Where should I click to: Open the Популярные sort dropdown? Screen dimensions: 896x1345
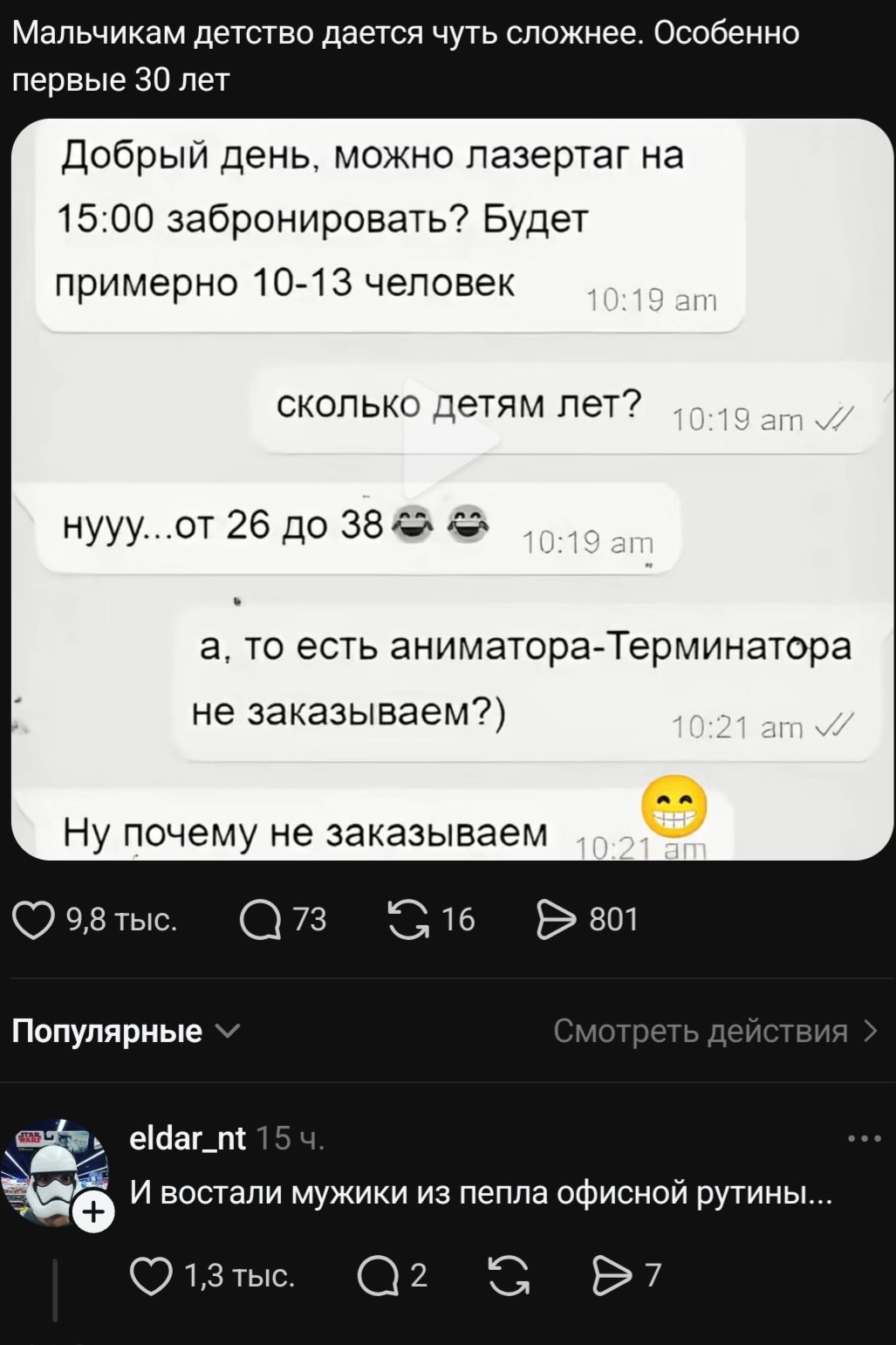125,1032
